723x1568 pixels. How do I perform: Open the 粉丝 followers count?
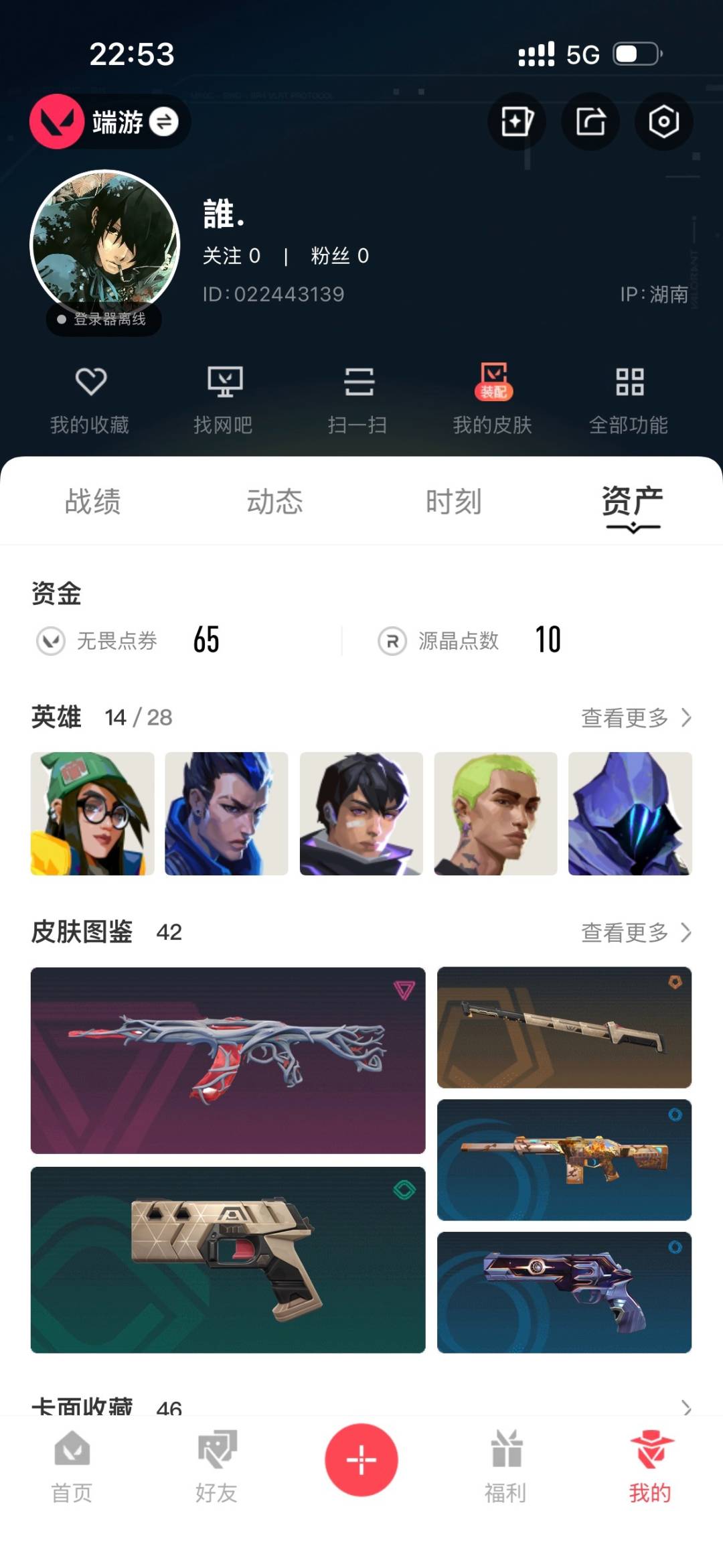coord(339,255)
